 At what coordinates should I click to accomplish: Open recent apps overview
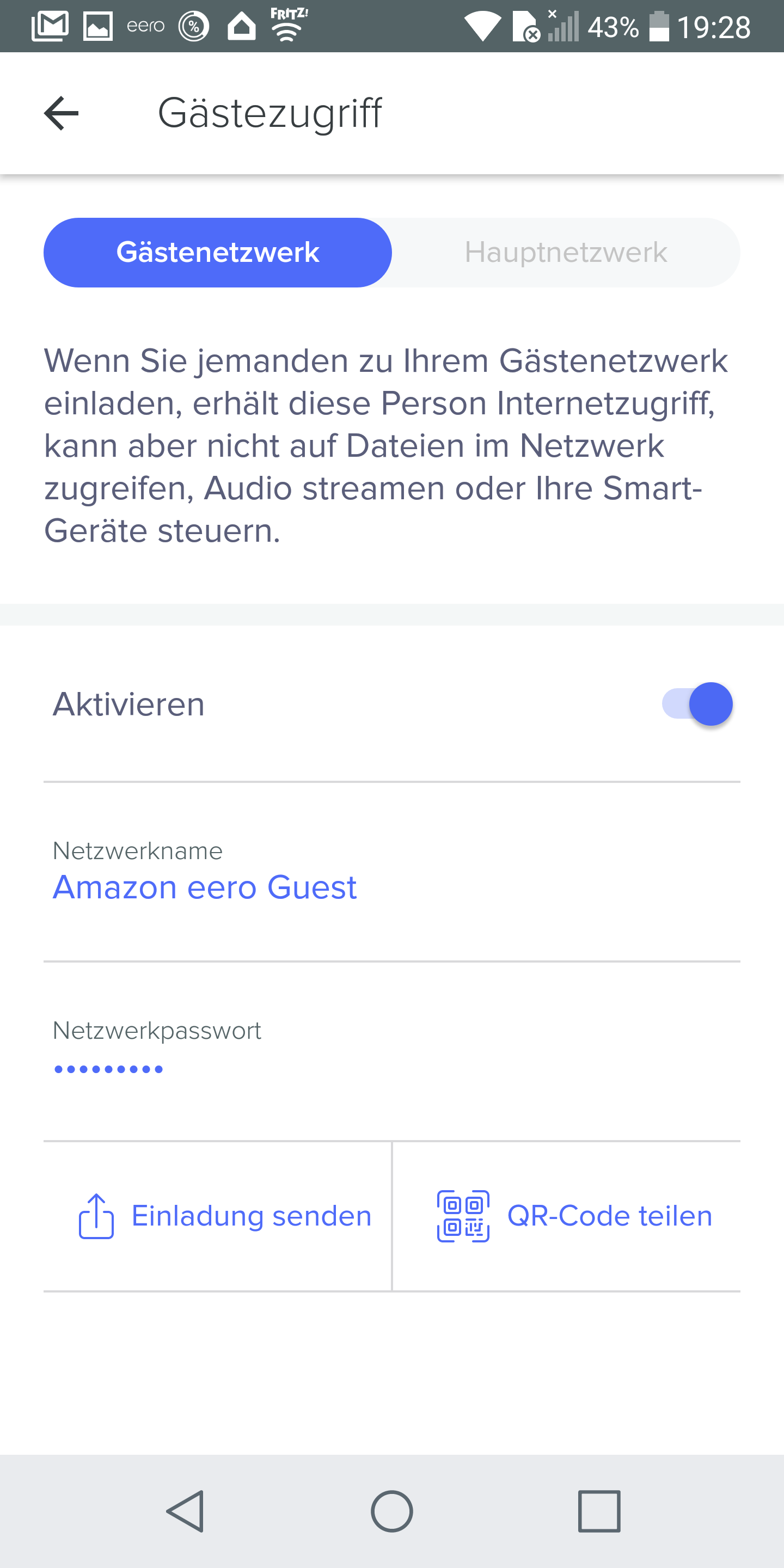599,1511
